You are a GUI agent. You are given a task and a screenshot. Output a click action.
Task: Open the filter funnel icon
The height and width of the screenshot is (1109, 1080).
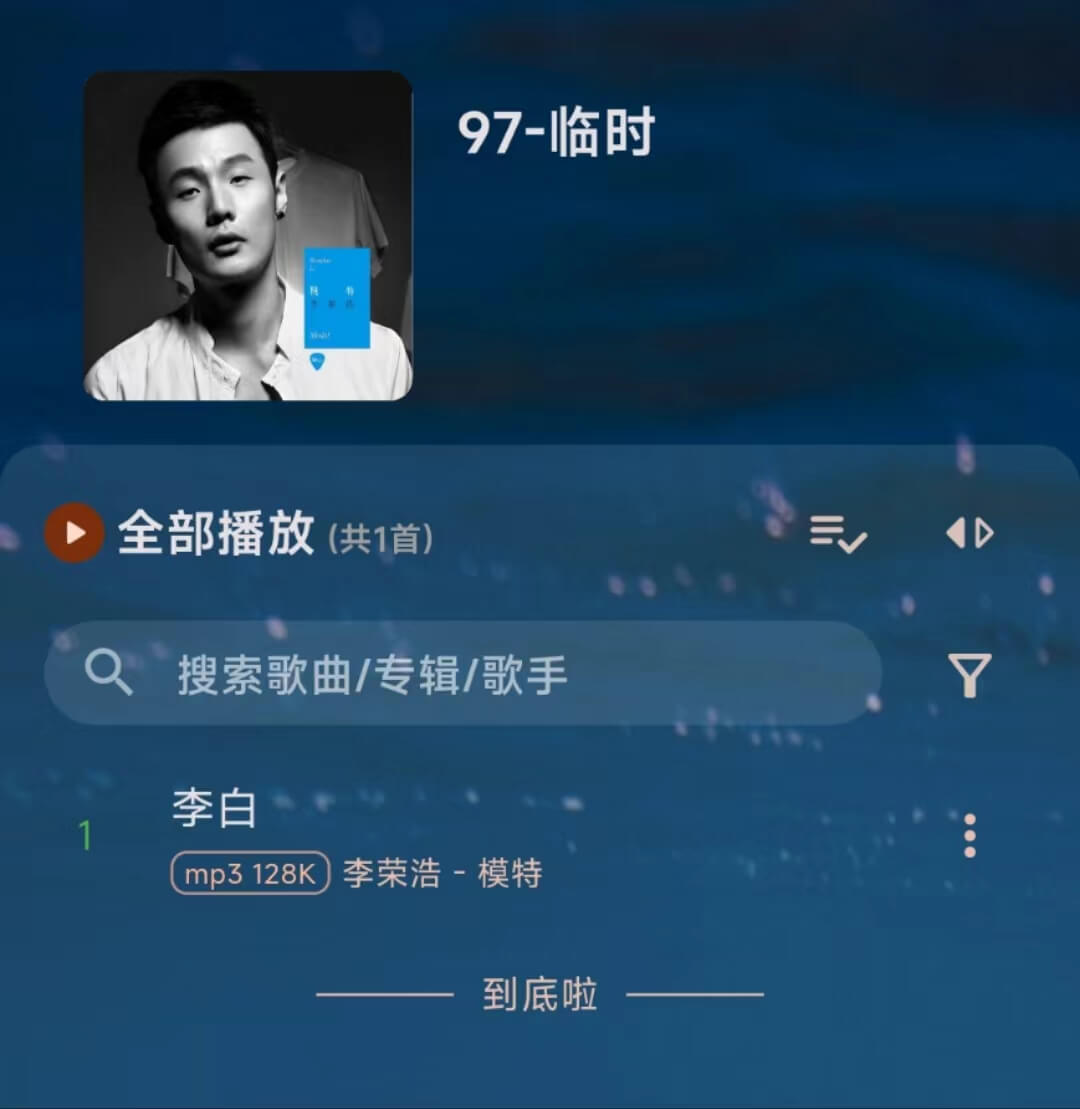coord(969,676)
